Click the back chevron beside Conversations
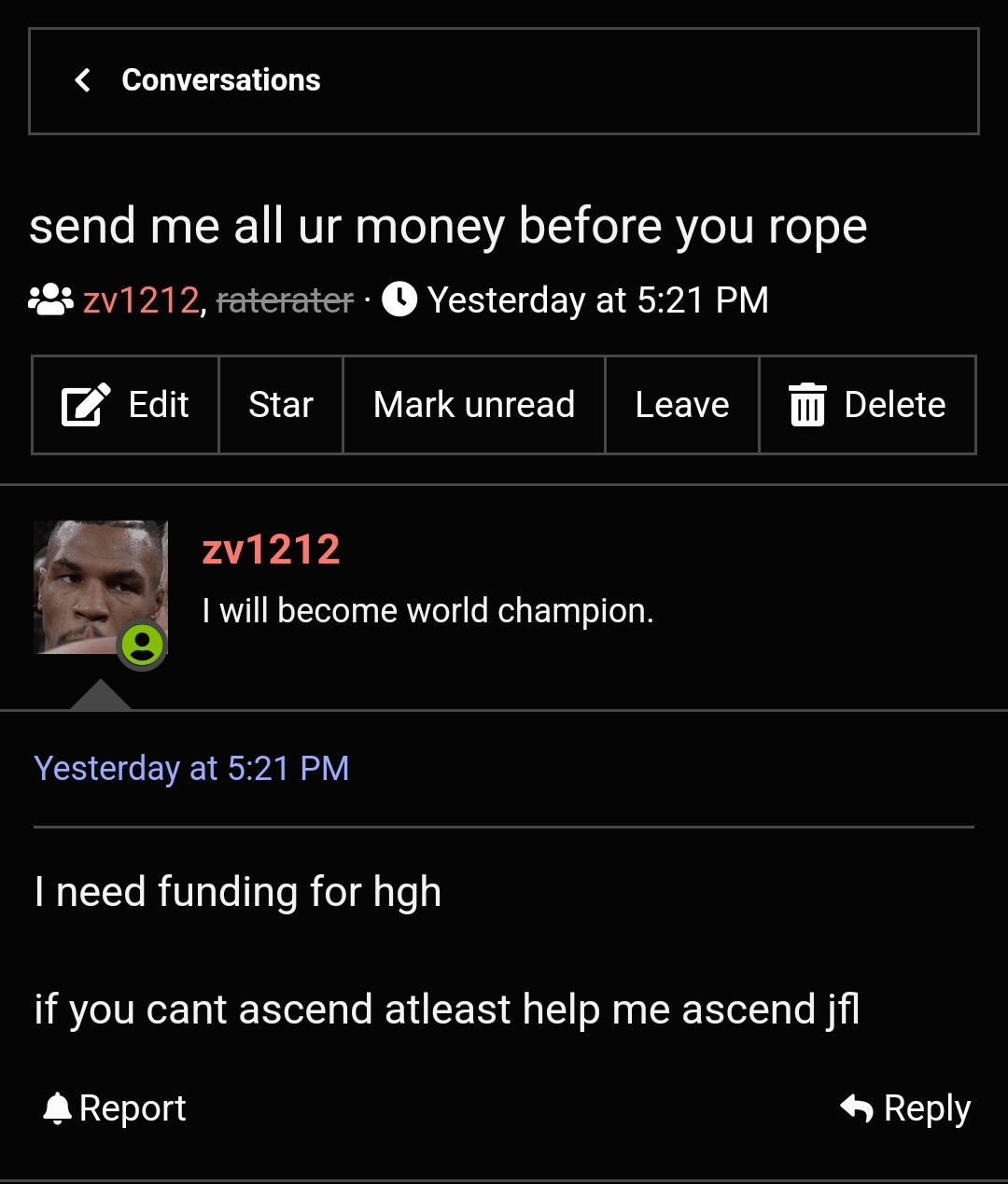Screen dimensions: 1008x1184 click(82, 80)
